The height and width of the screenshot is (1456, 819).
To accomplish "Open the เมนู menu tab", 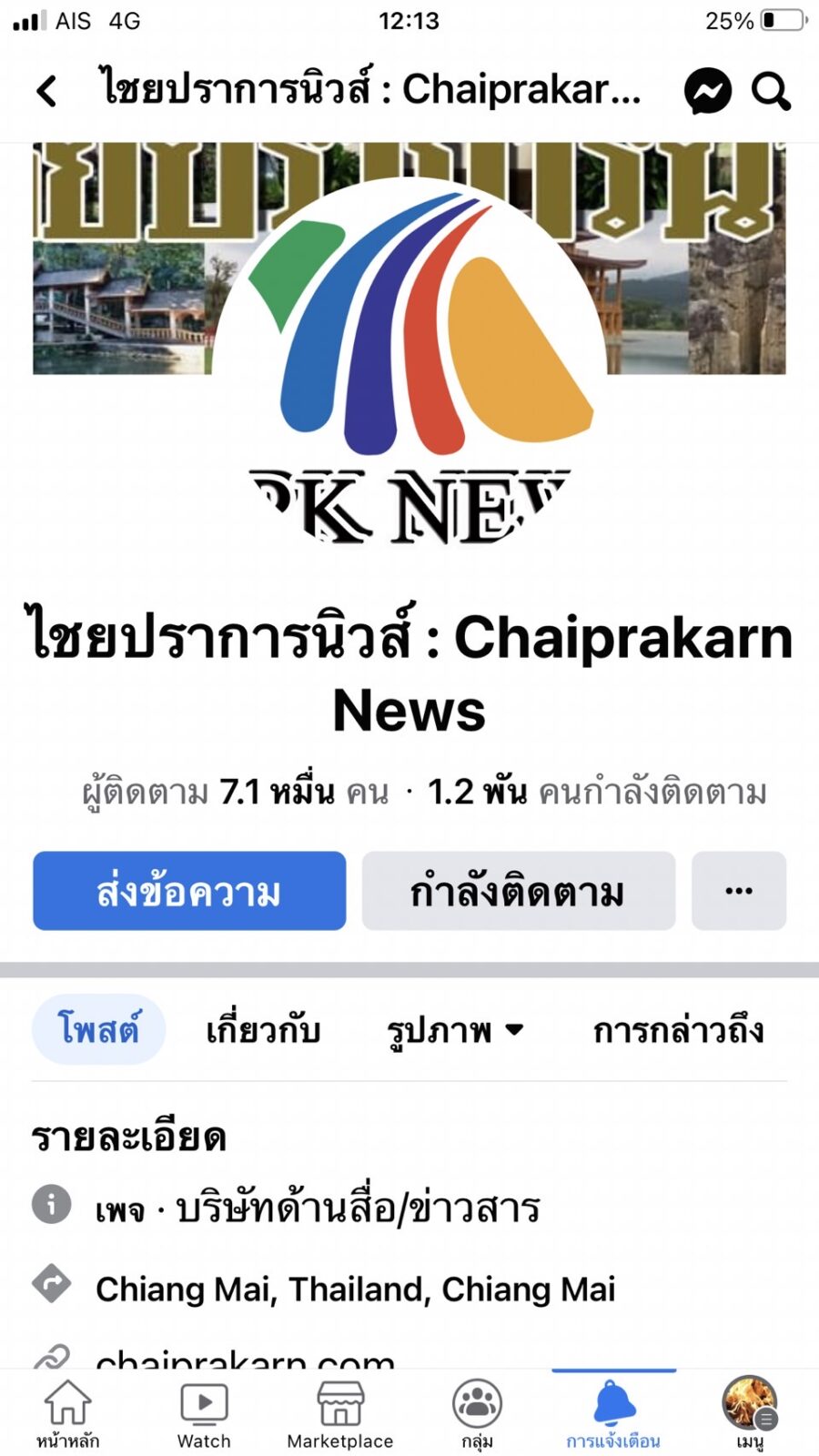I will coord(749,1414).
